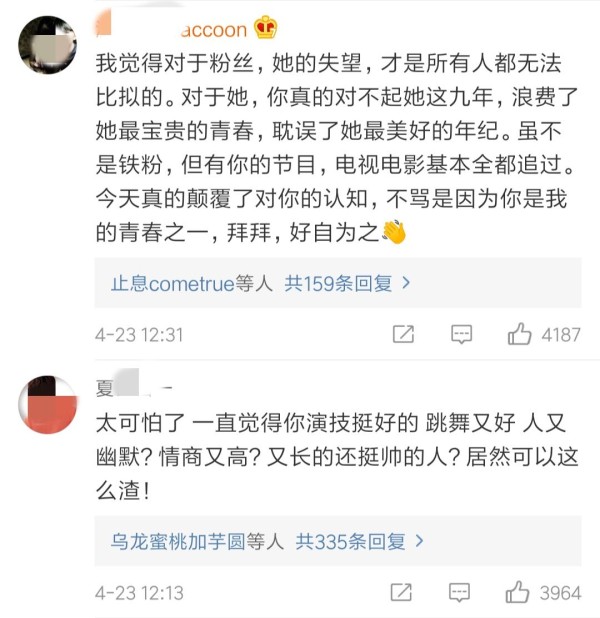Share the comment posted at 4-23 12:13
This screenshot has height=618, width=600.
pyautogui.click(x=404, y=593)
